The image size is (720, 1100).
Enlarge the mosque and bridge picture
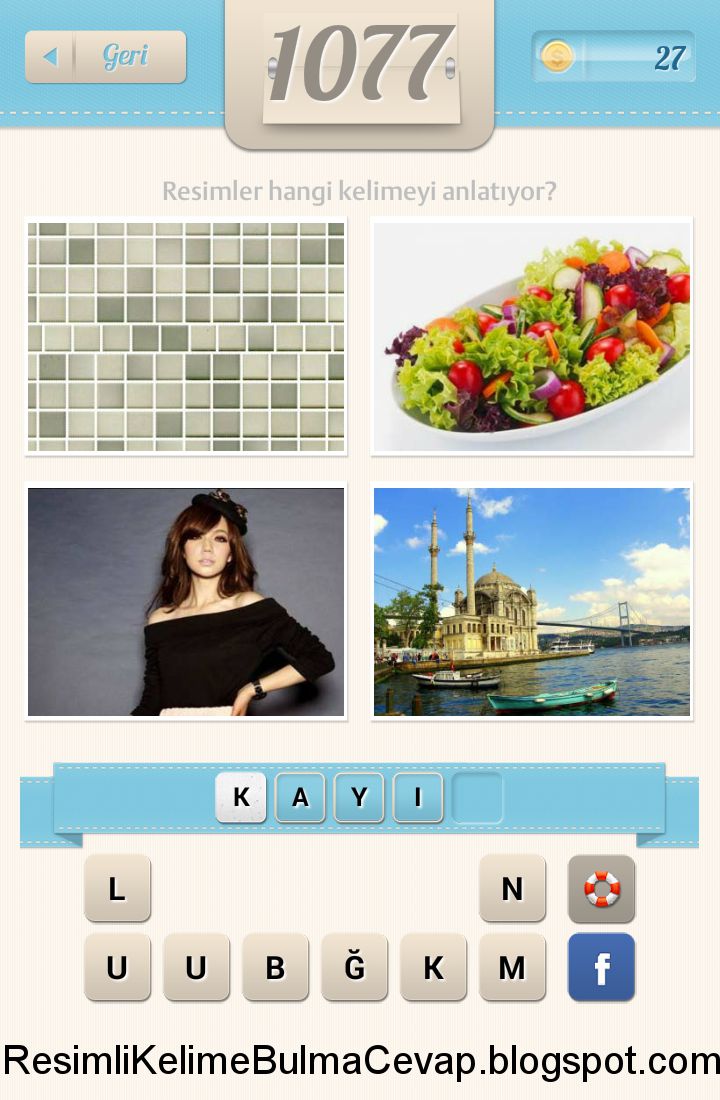531,601
